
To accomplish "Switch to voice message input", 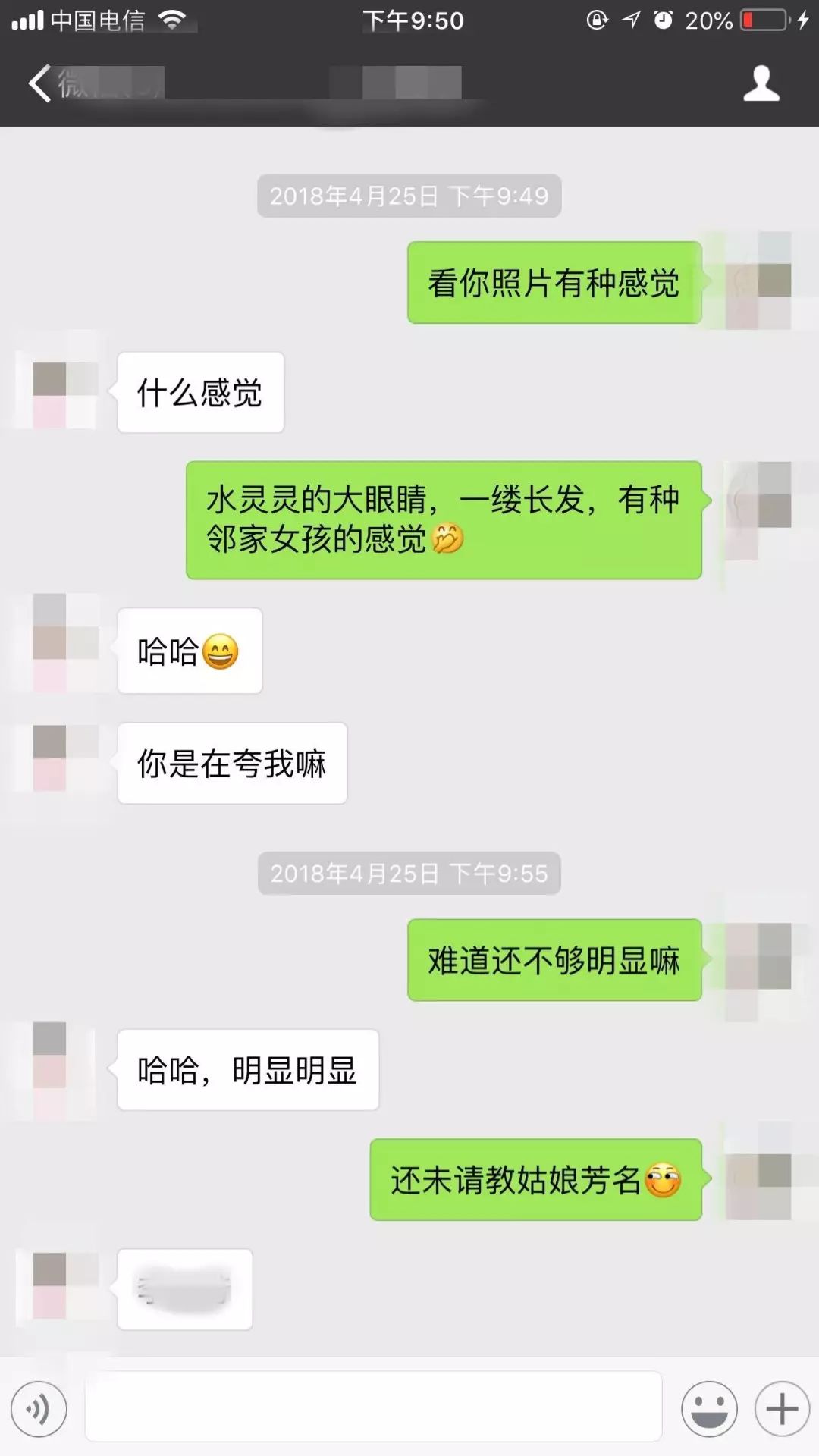I will [x=39, y=1408].
